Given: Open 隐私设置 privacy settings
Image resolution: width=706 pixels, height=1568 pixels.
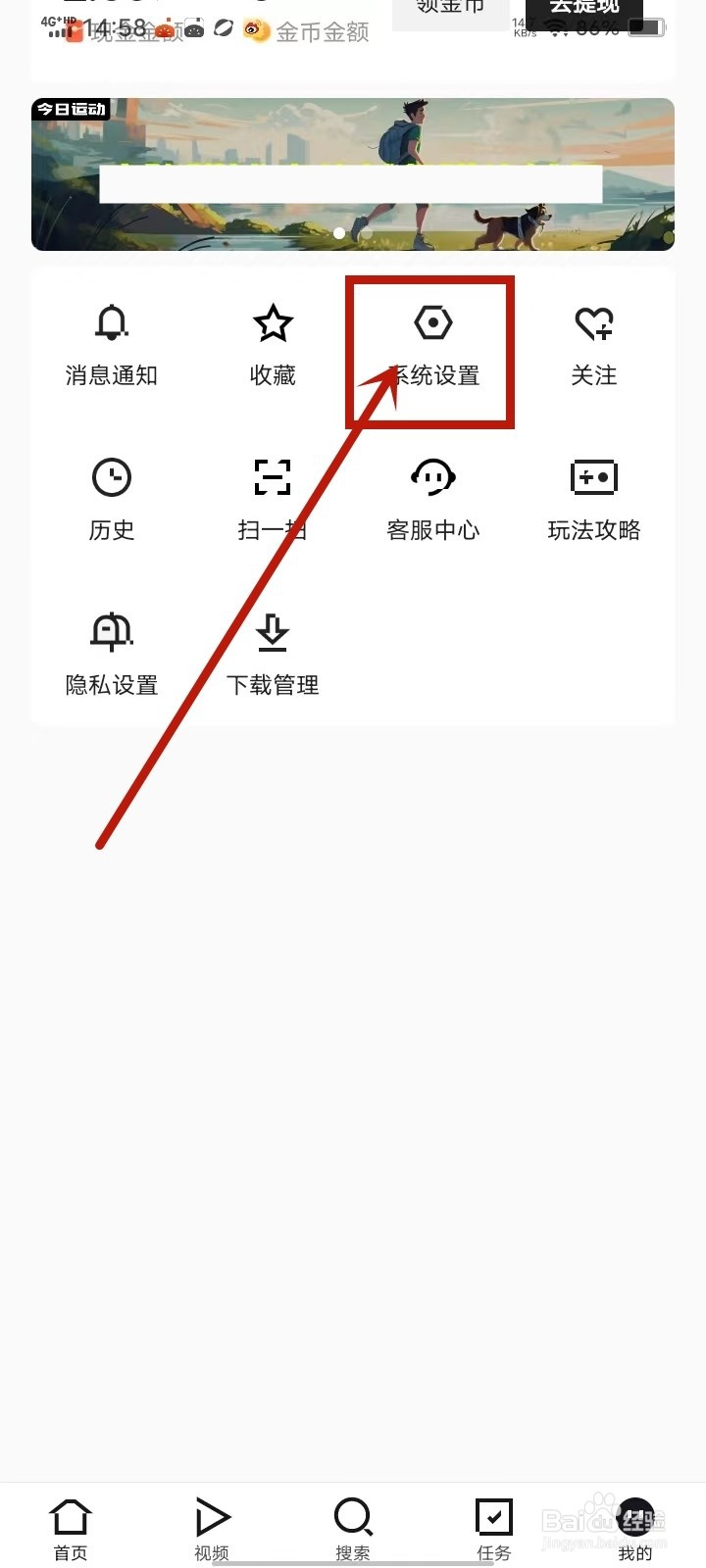Looking at the screenshot, I should (111, 652).
